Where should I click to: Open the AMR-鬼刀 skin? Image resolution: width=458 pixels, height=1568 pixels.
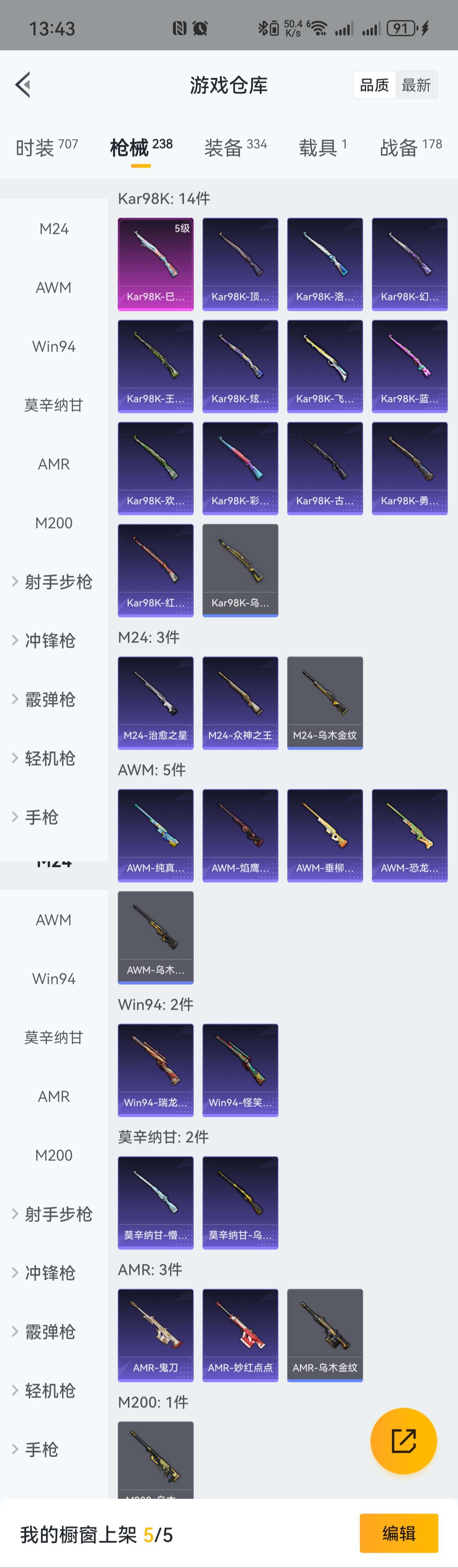click(x=155, y=1335)
